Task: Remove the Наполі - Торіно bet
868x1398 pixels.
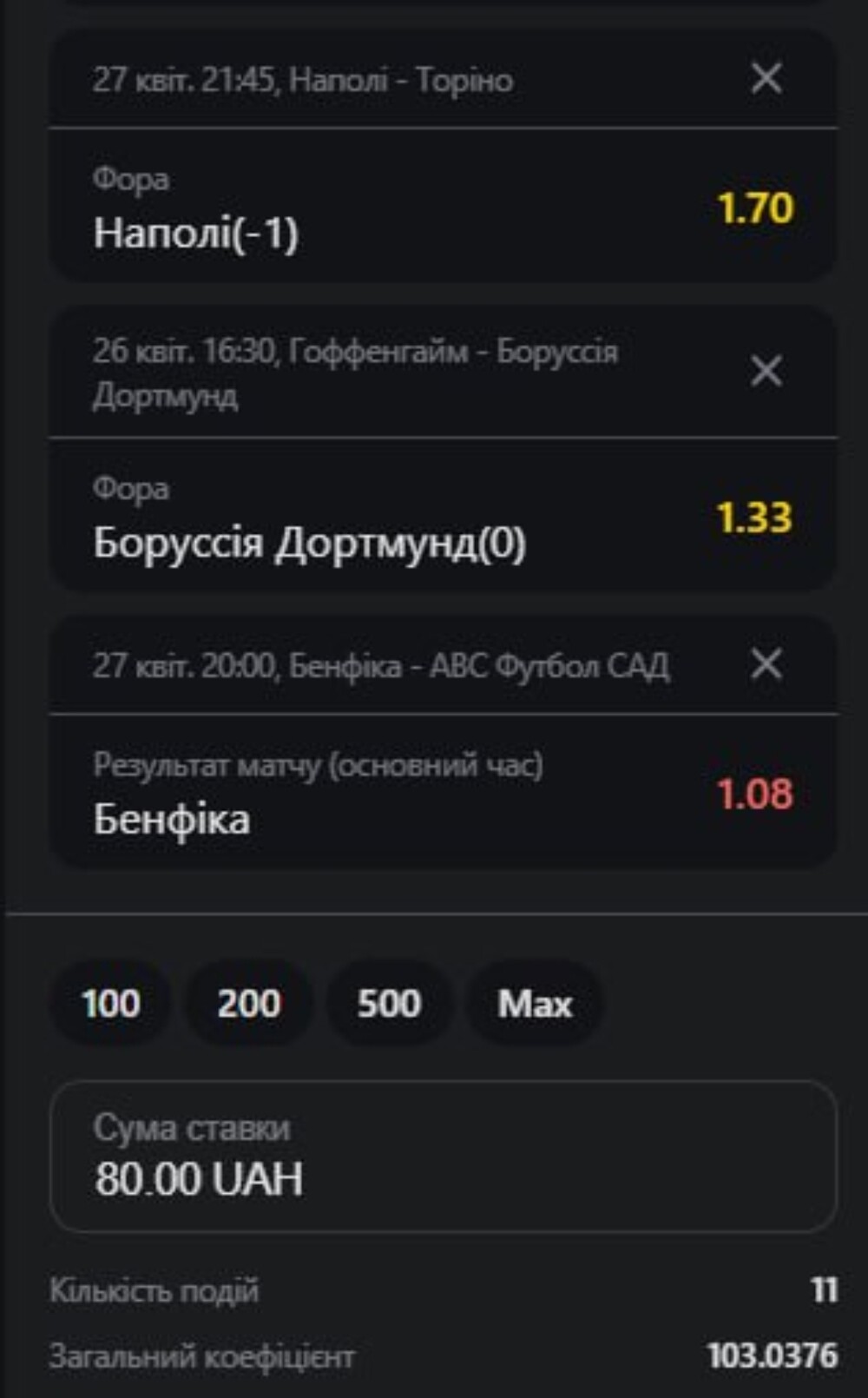Action: 766,78
